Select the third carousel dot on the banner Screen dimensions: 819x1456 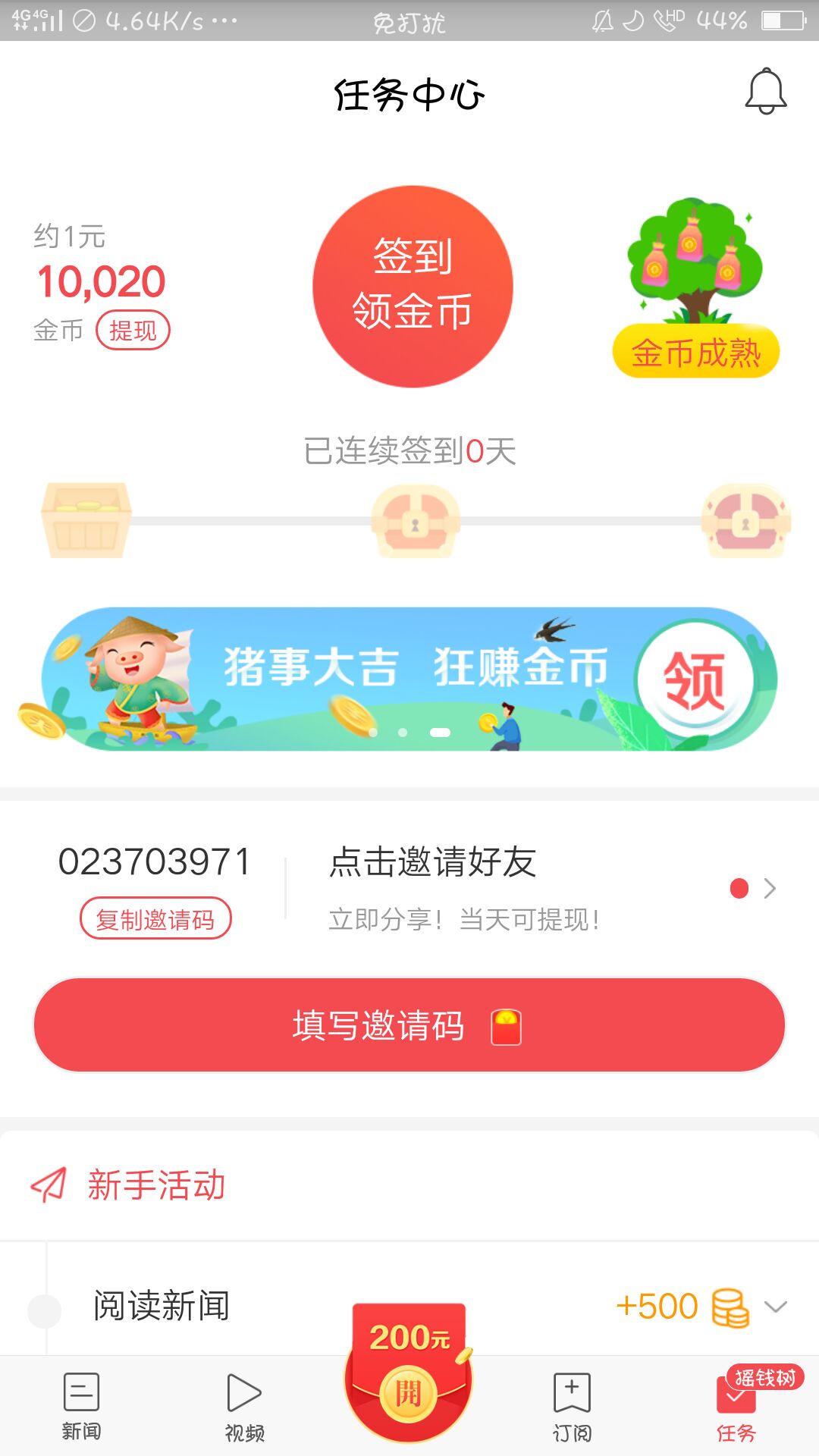pos(438,733)
